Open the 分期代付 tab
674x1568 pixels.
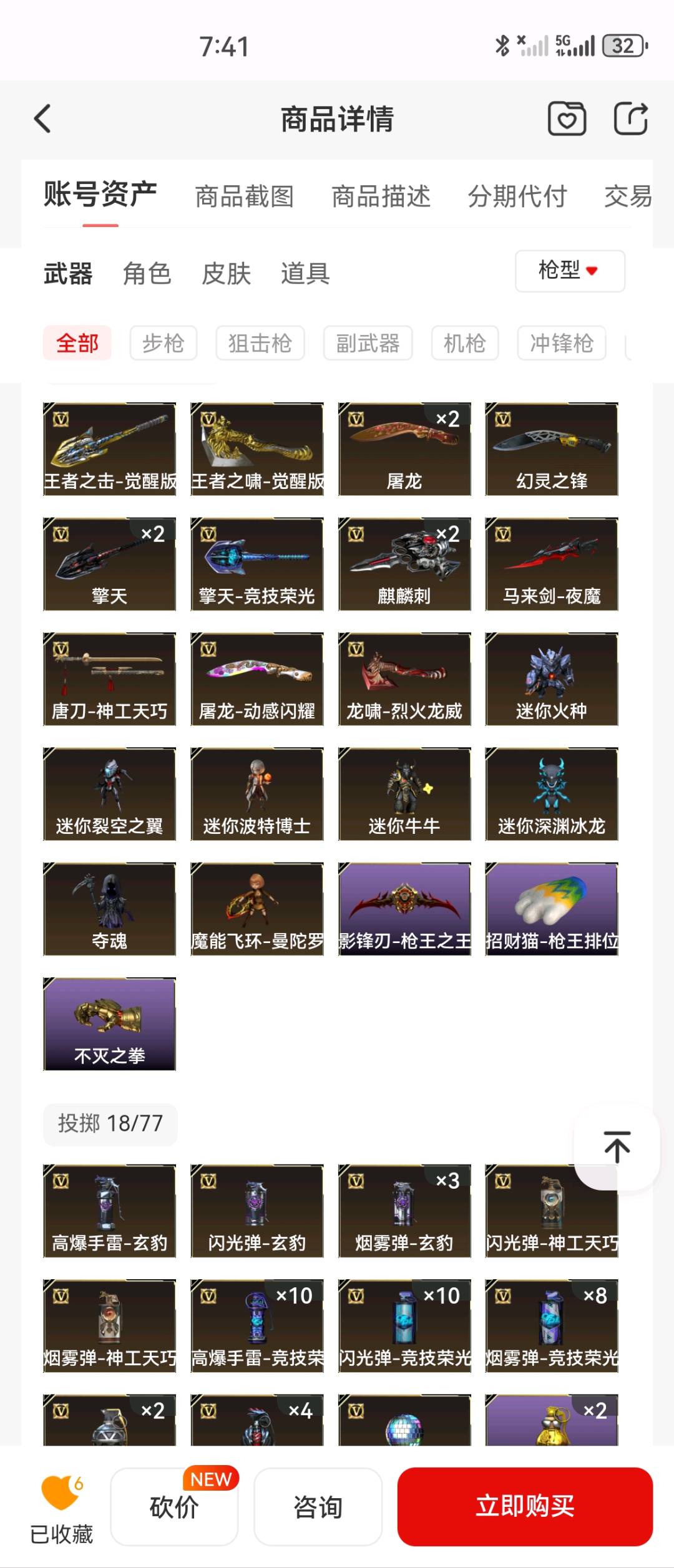pos(517,196)
